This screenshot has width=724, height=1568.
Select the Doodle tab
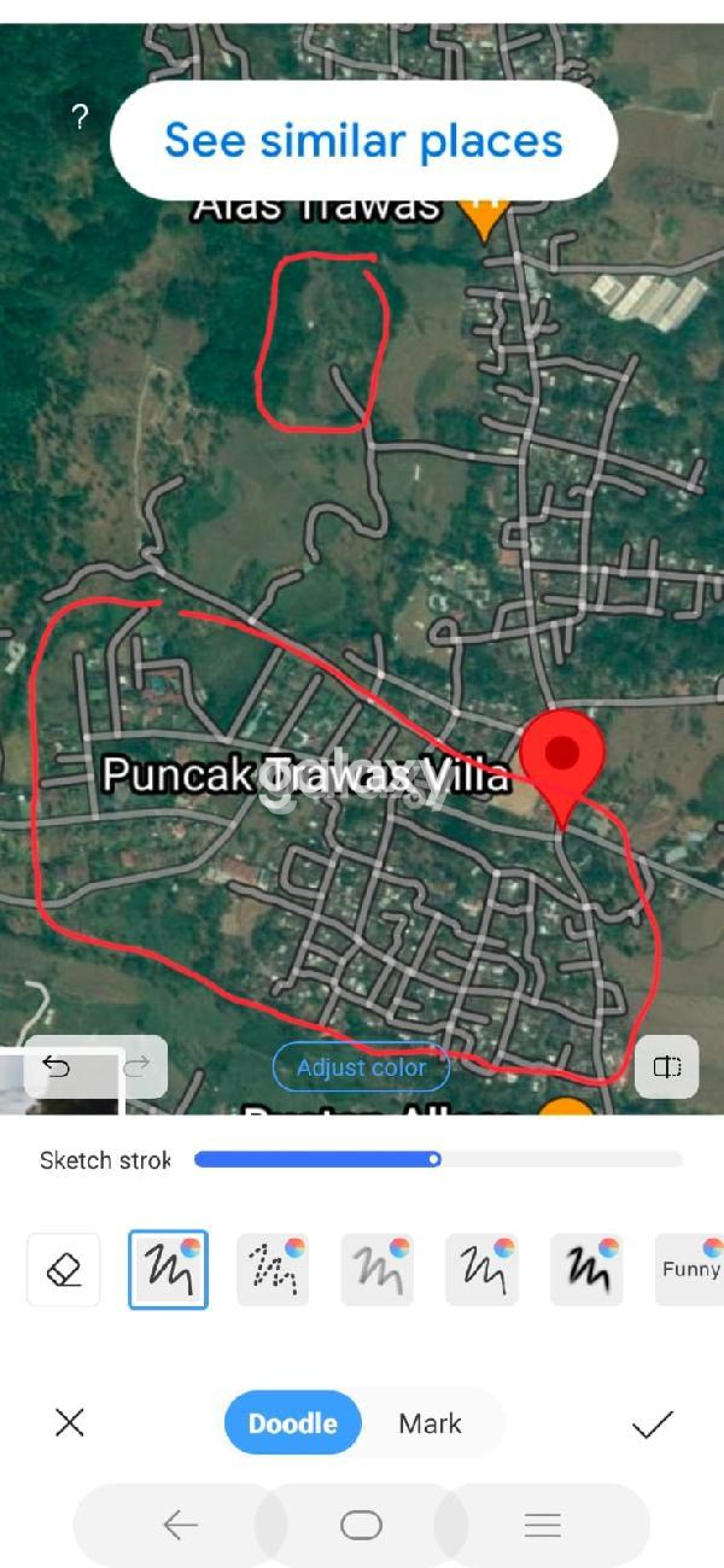click(293, 1424)
